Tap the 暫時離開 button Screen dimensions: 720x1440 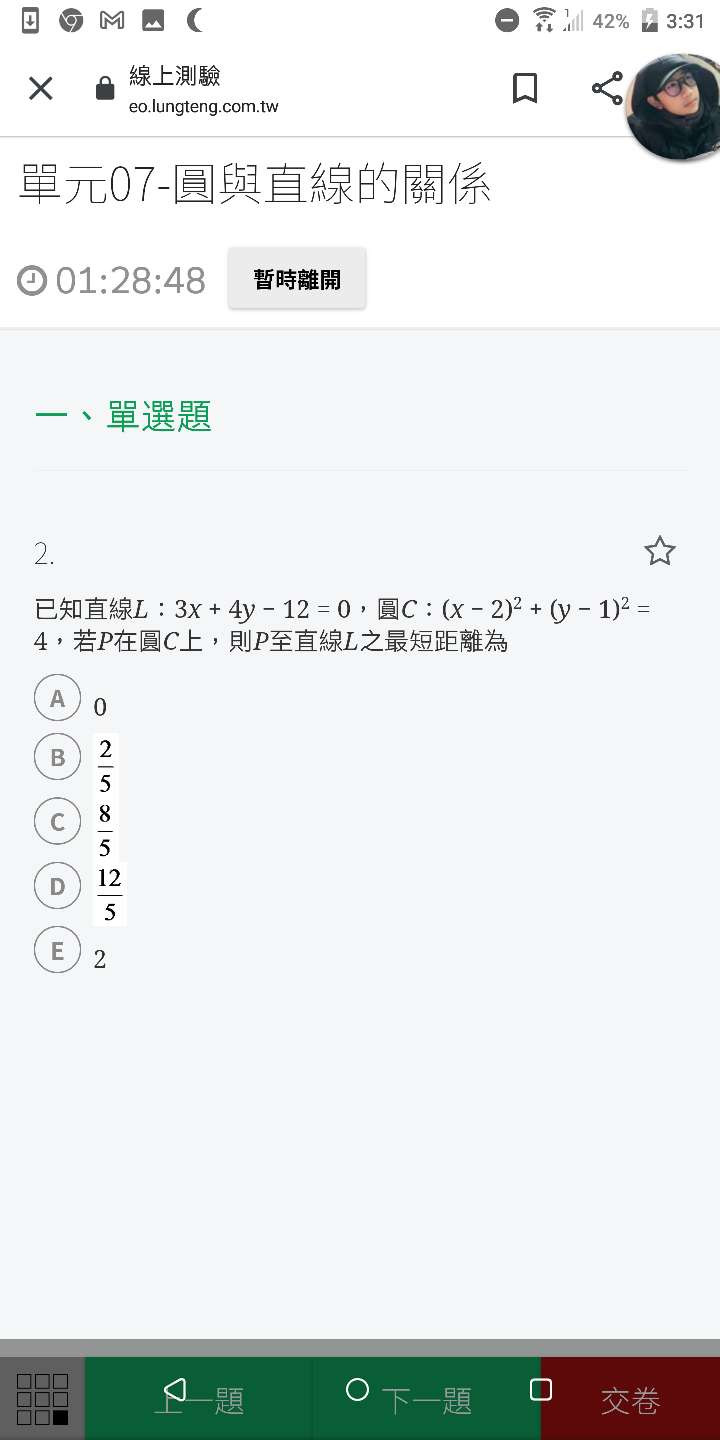297,279
